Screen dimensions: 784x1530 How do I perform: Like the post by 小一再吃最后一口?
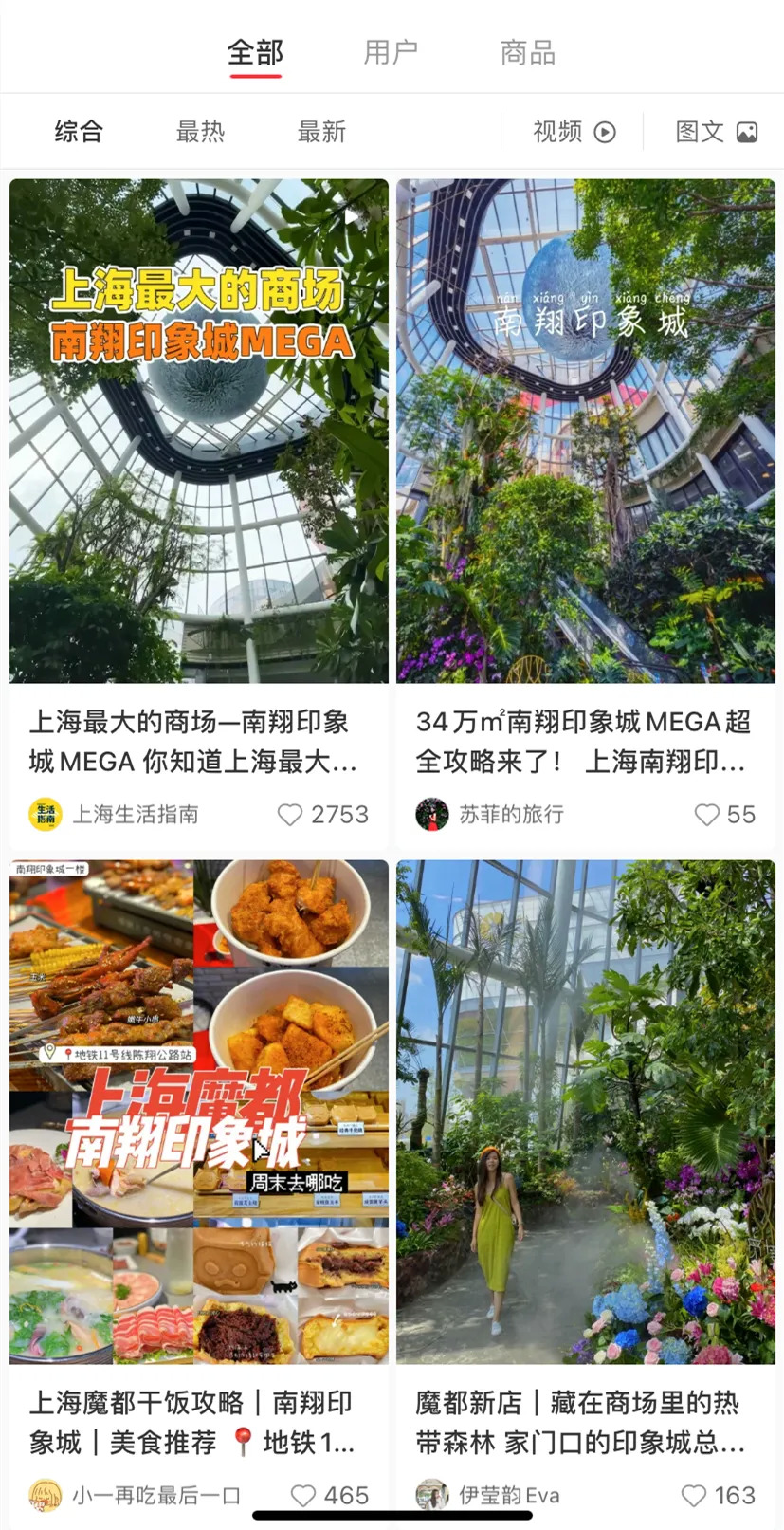[303, 1496]
